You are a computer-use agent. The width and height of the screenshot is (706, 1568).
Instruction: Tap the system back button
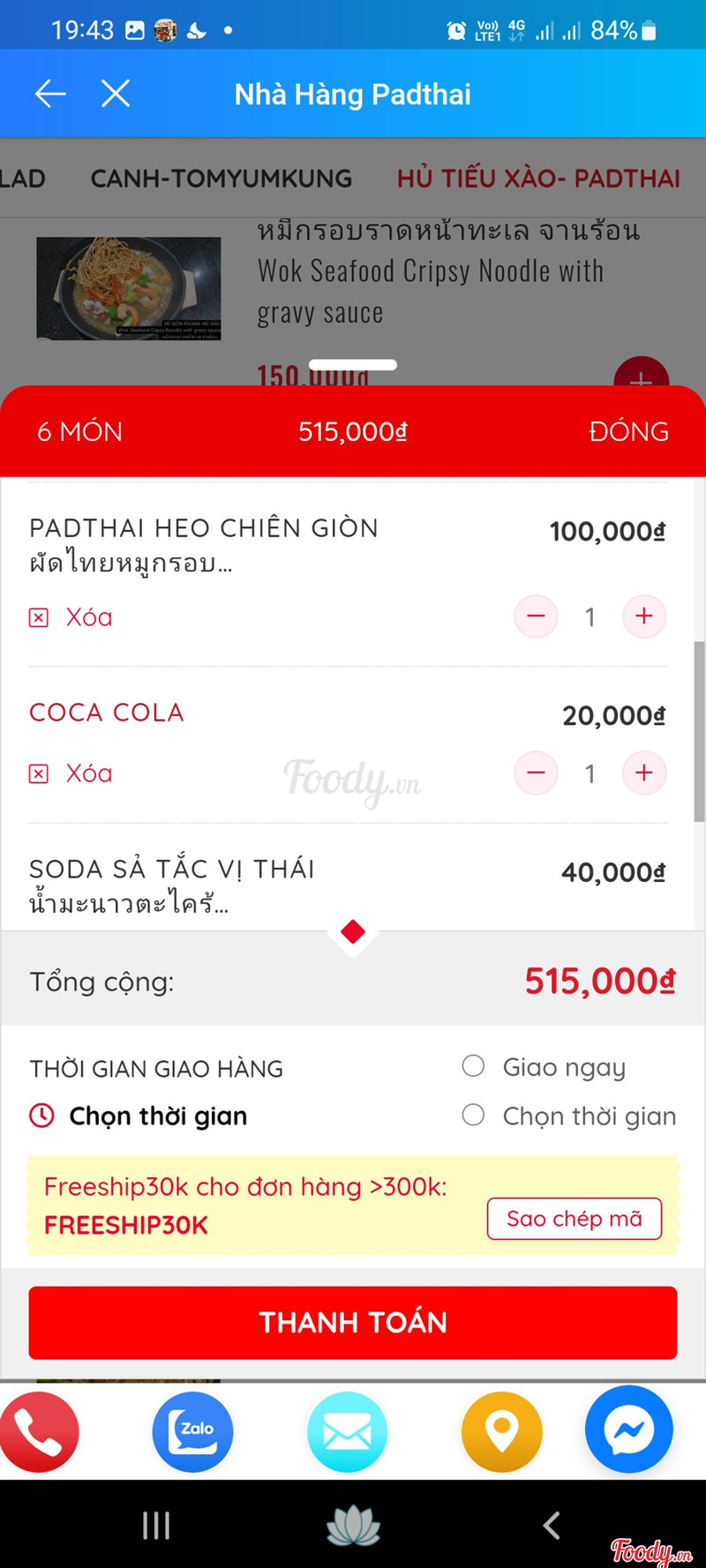pos(552,1525)
